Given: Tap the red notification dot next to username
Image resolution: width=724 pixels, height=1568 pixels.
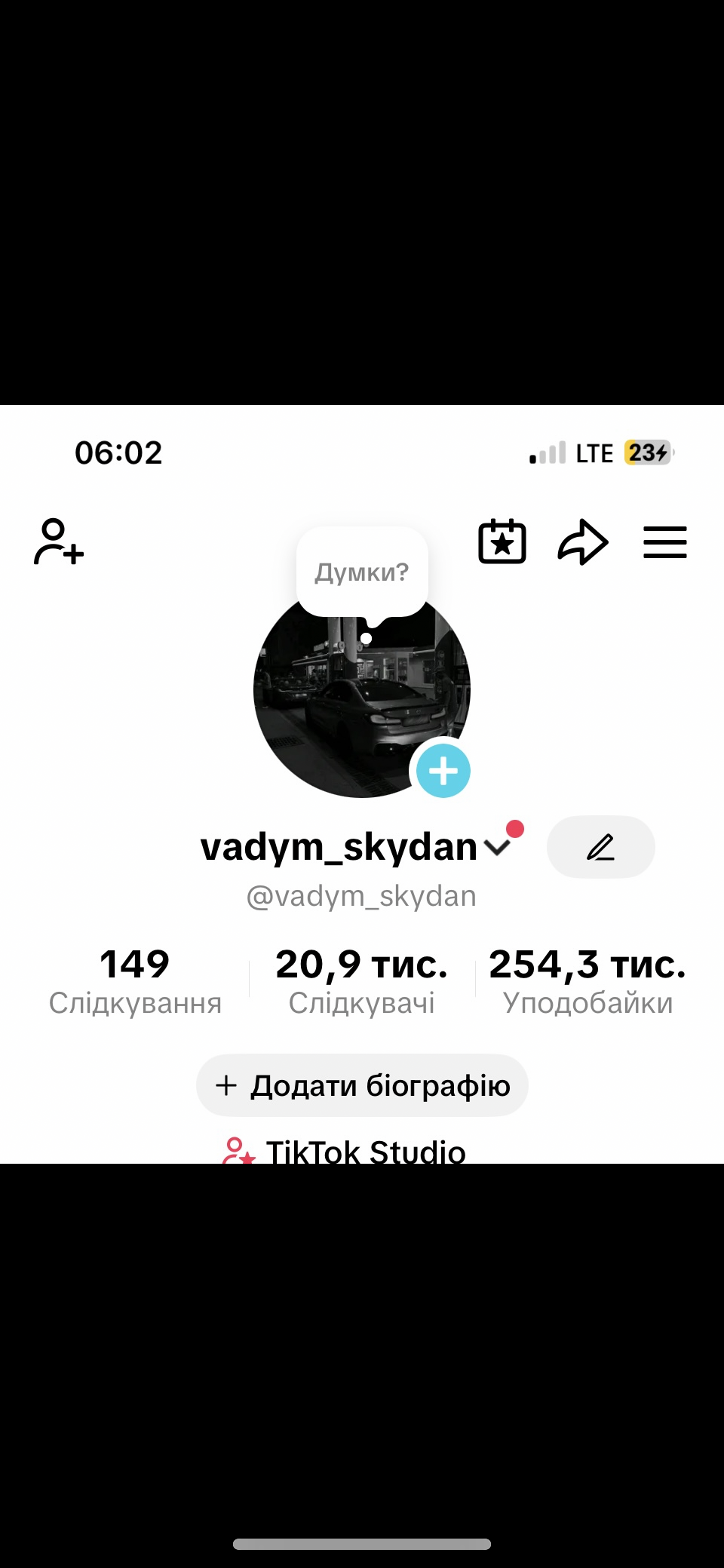Looking at the screenshot, I should (515, 830).
